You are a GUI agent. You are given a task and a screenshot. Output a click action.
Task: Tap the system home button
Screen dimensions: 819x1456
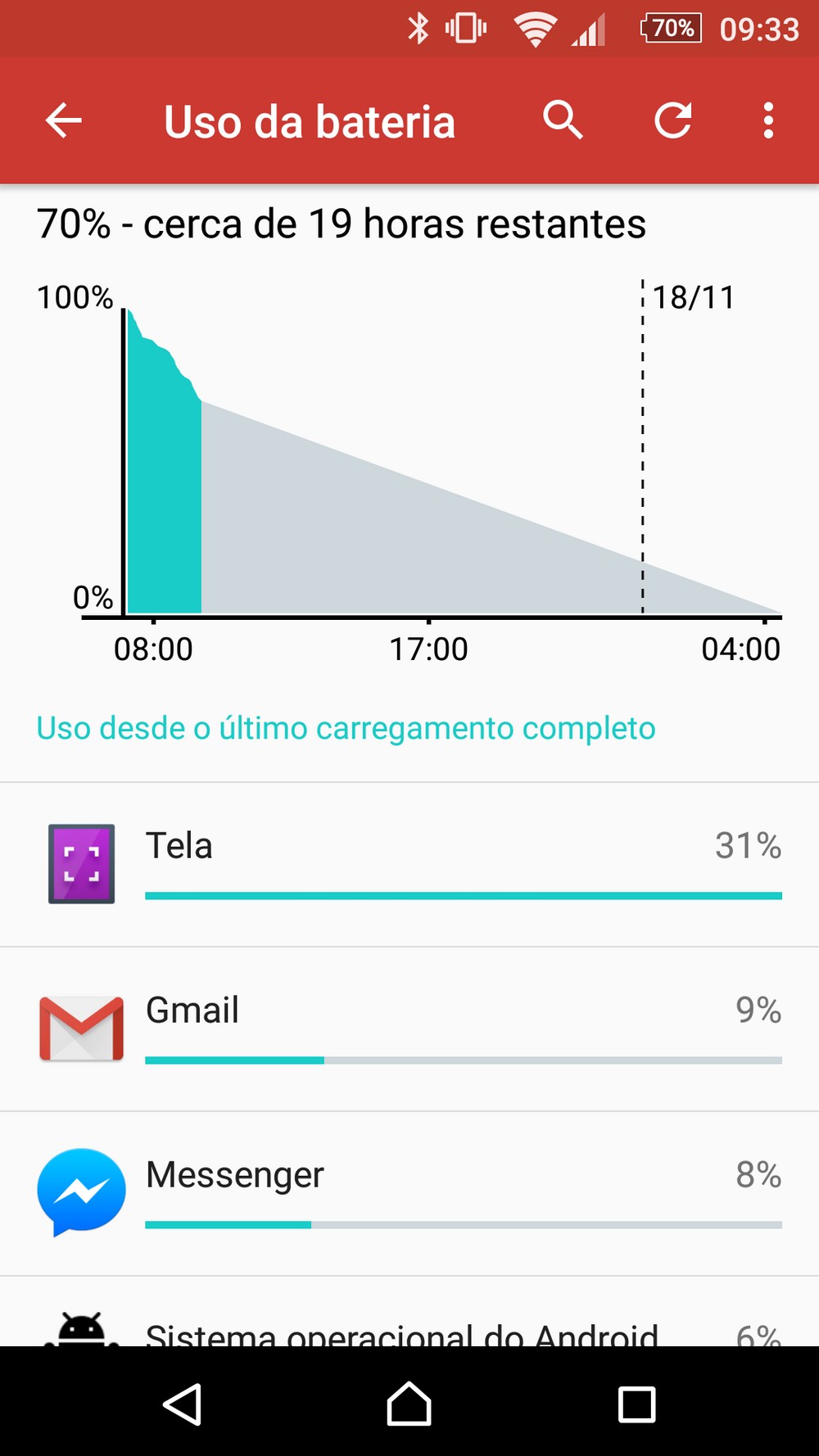409,1404
